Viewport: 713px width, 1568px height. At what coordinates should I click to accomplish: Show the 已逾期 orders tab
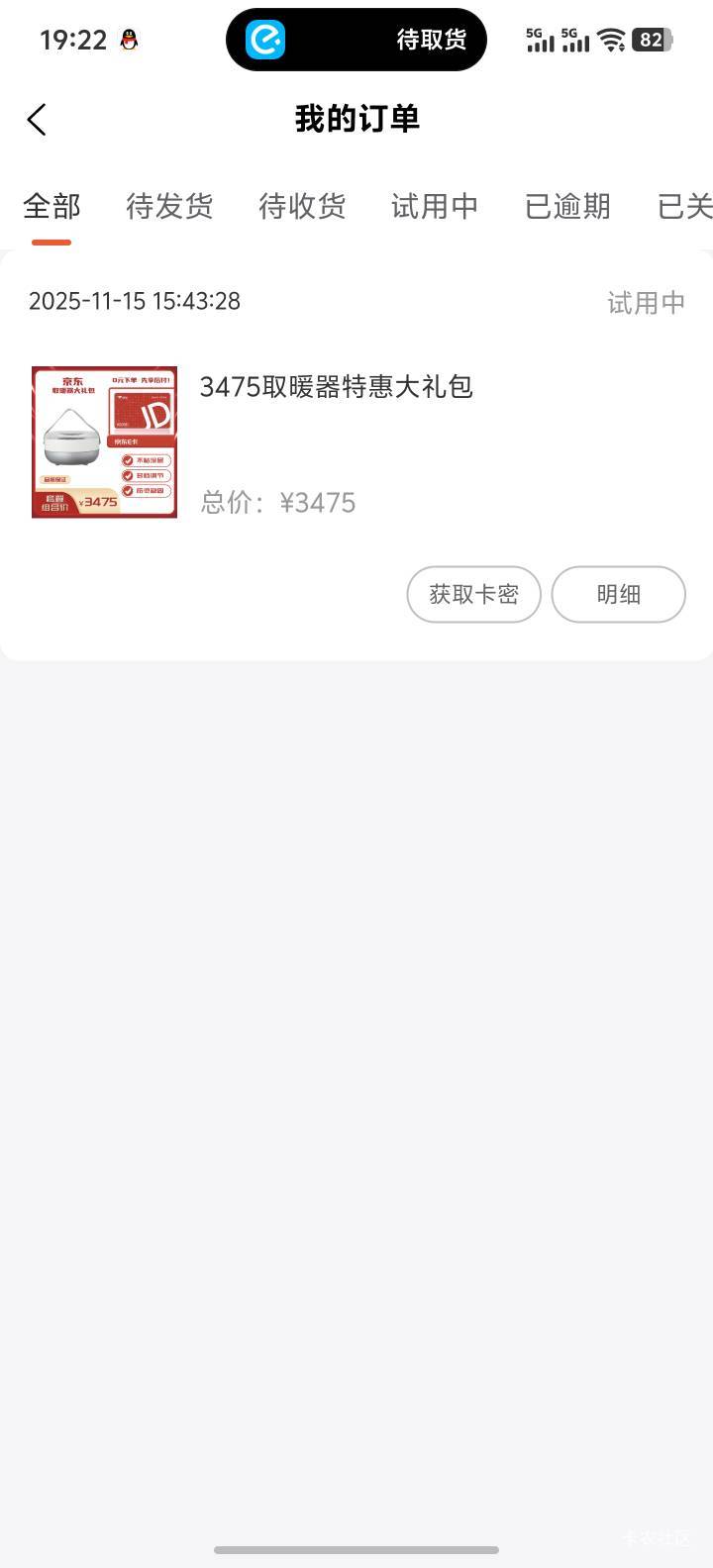(x=567, y=206)
